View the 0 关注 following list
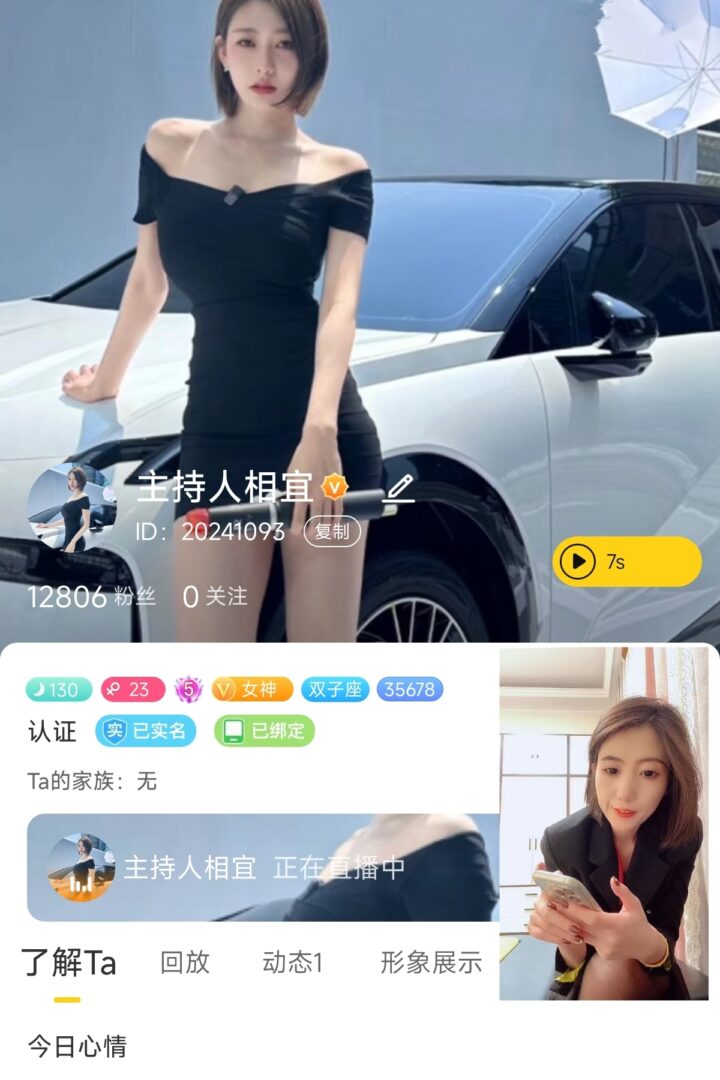This screenshot has height=1080, width=720. pyautogui.click(x=214, y=597)
